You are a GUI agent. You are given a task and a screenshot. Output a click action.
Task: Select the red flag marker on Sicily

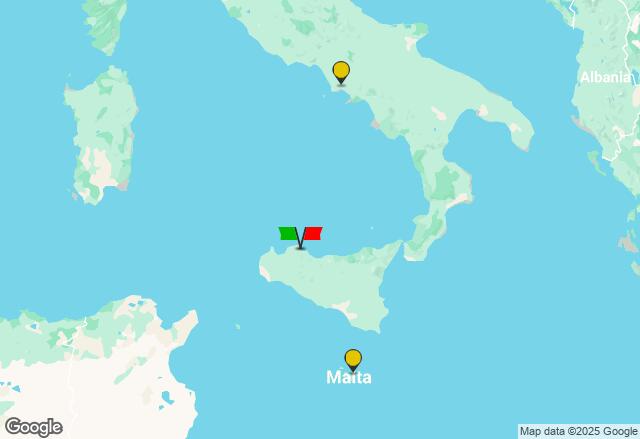click(312, 233)
